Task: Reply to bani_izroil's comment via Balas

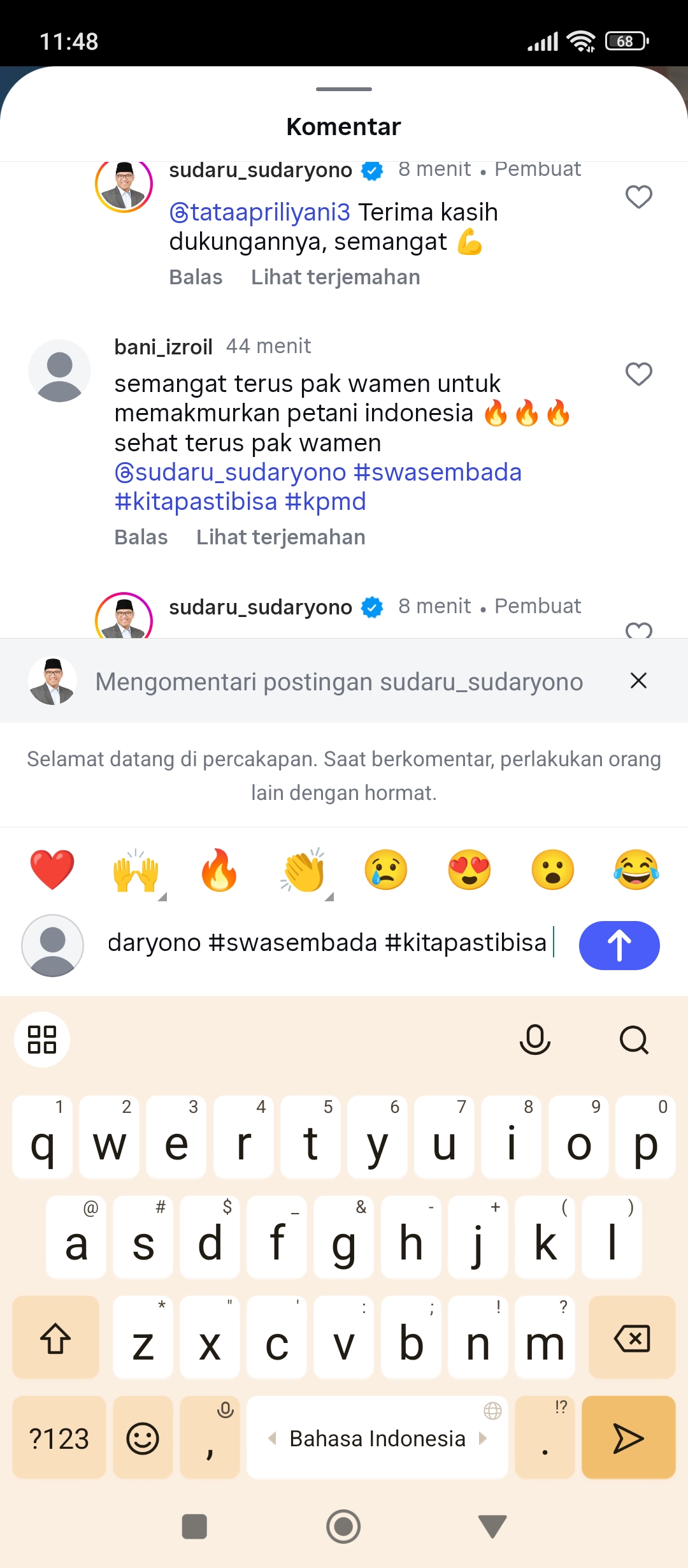Action: 141,537
